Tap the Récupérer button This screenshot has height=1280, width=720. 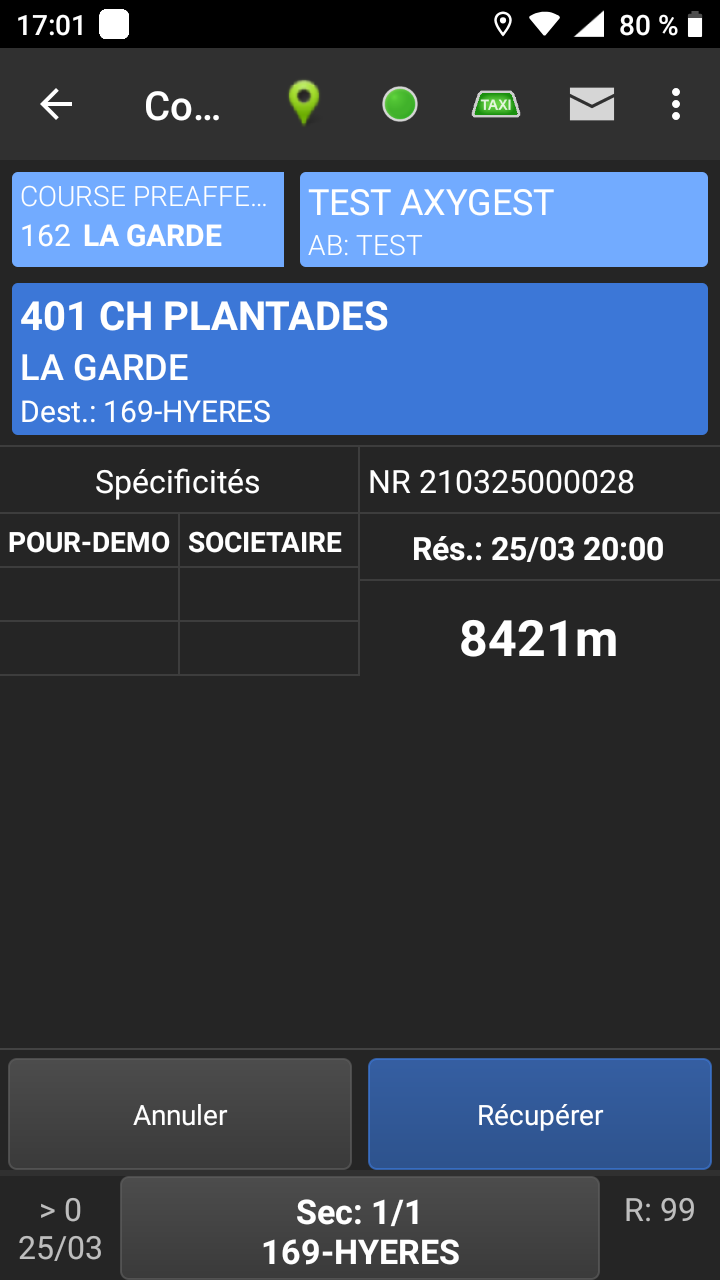coord(540,1114)
